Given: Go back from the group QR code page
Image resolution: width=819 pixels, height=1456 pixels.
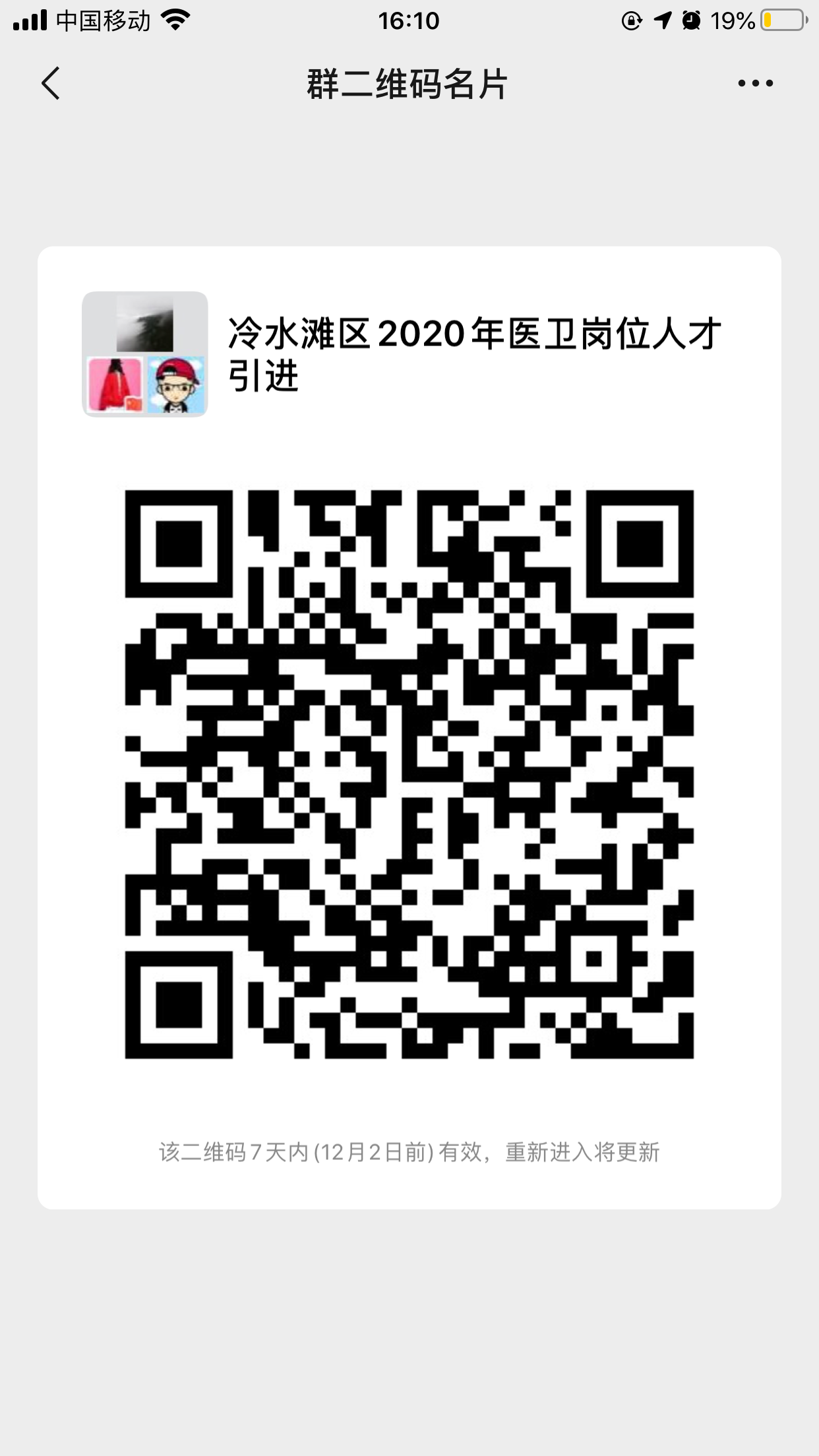Looking at the screenshot, I should coord(51,84).
